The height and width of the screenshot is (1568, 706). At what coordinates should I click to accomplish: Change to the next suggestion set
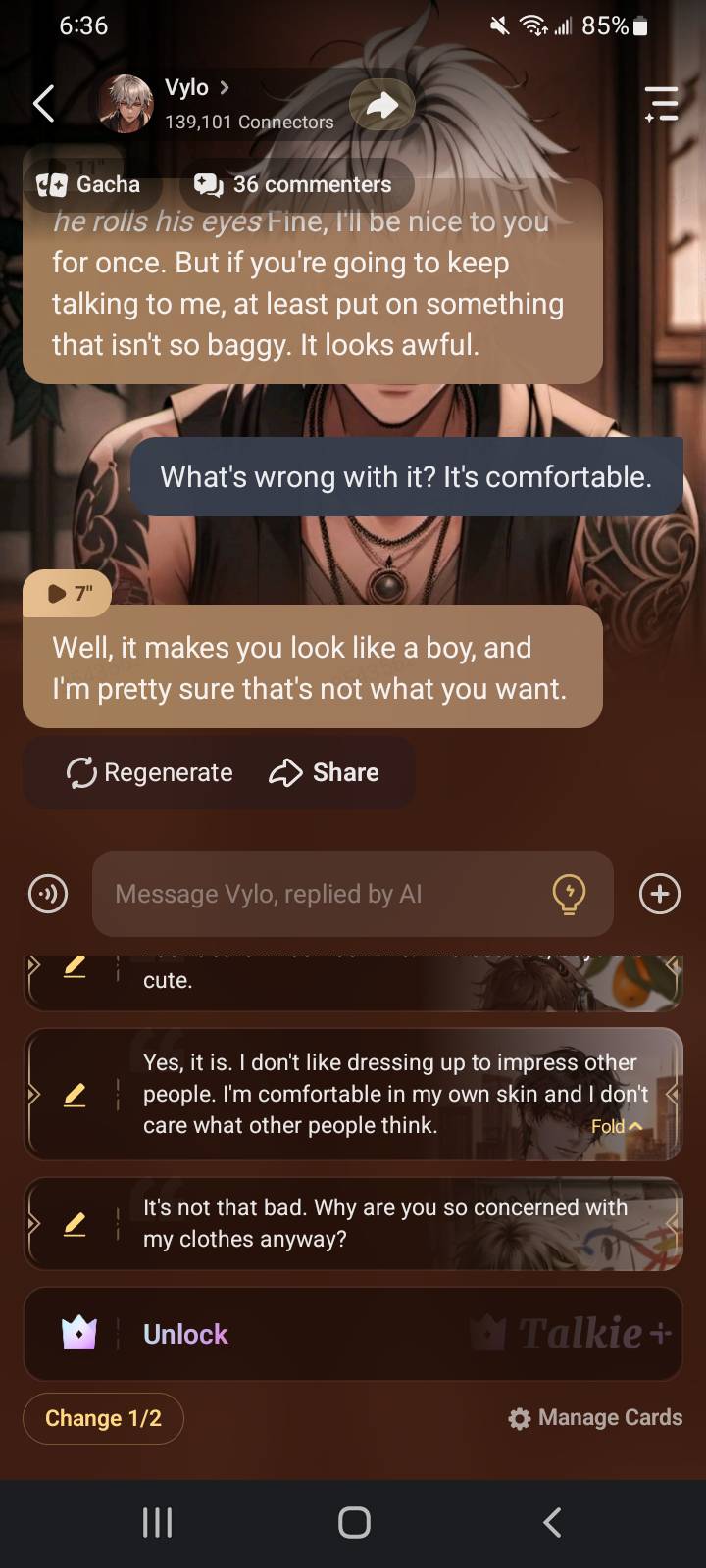103,1418
